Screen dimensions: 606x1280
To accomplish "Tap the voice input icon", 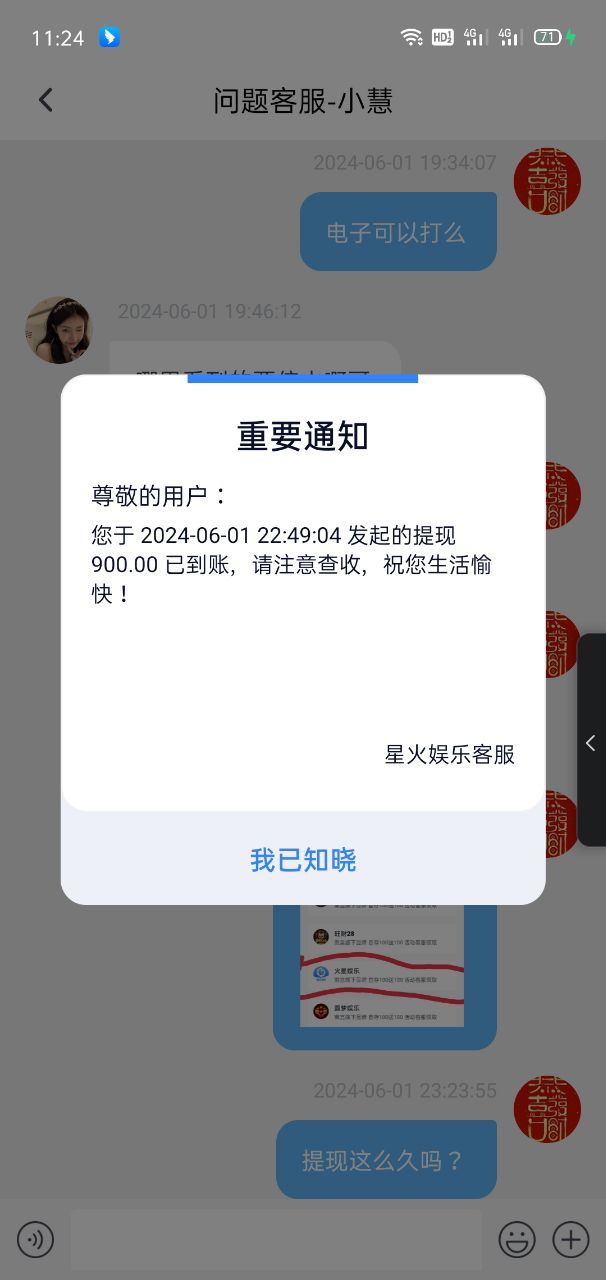I will click(35, 1240).
